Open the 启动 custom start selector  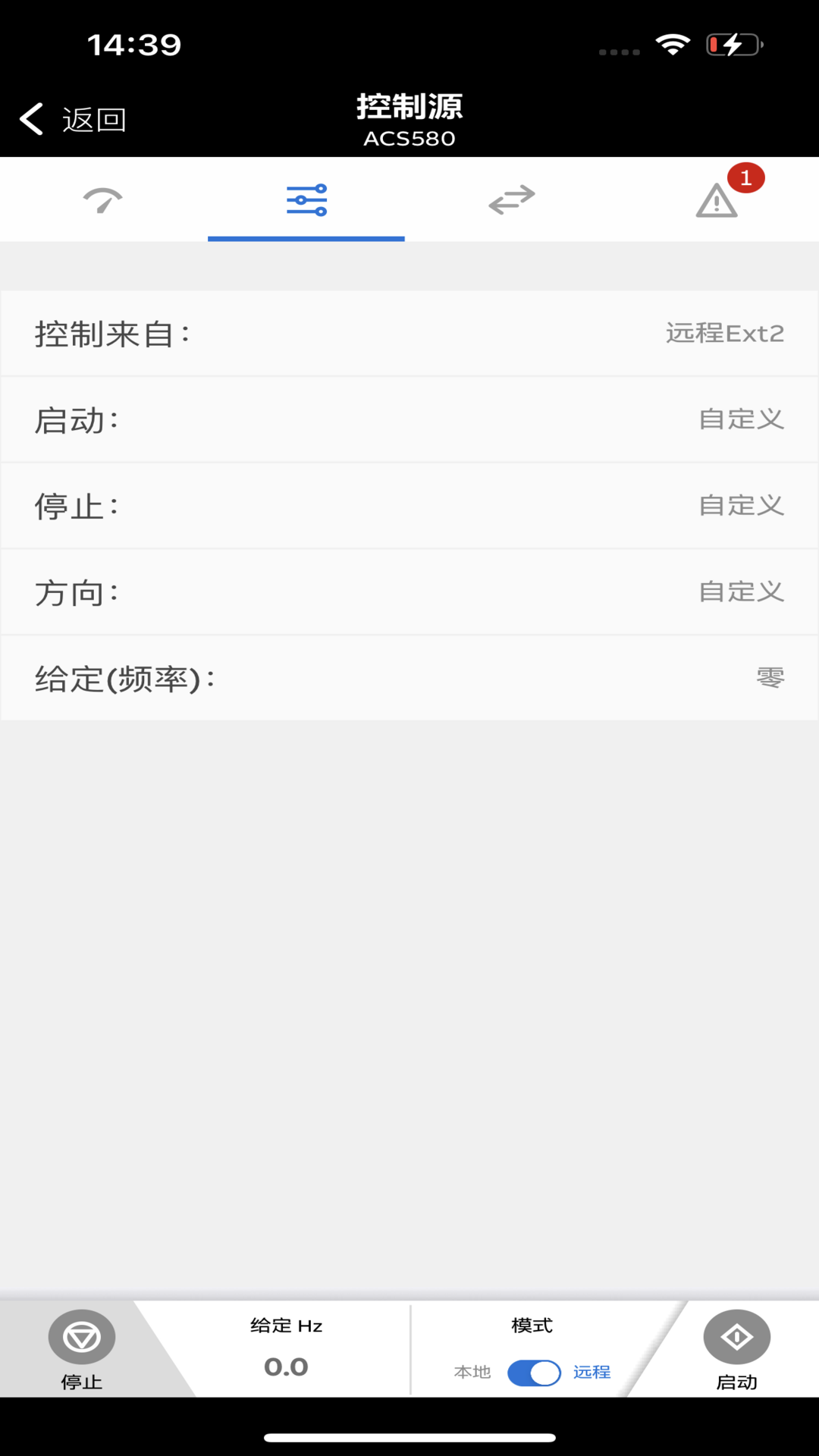(409, 419)
